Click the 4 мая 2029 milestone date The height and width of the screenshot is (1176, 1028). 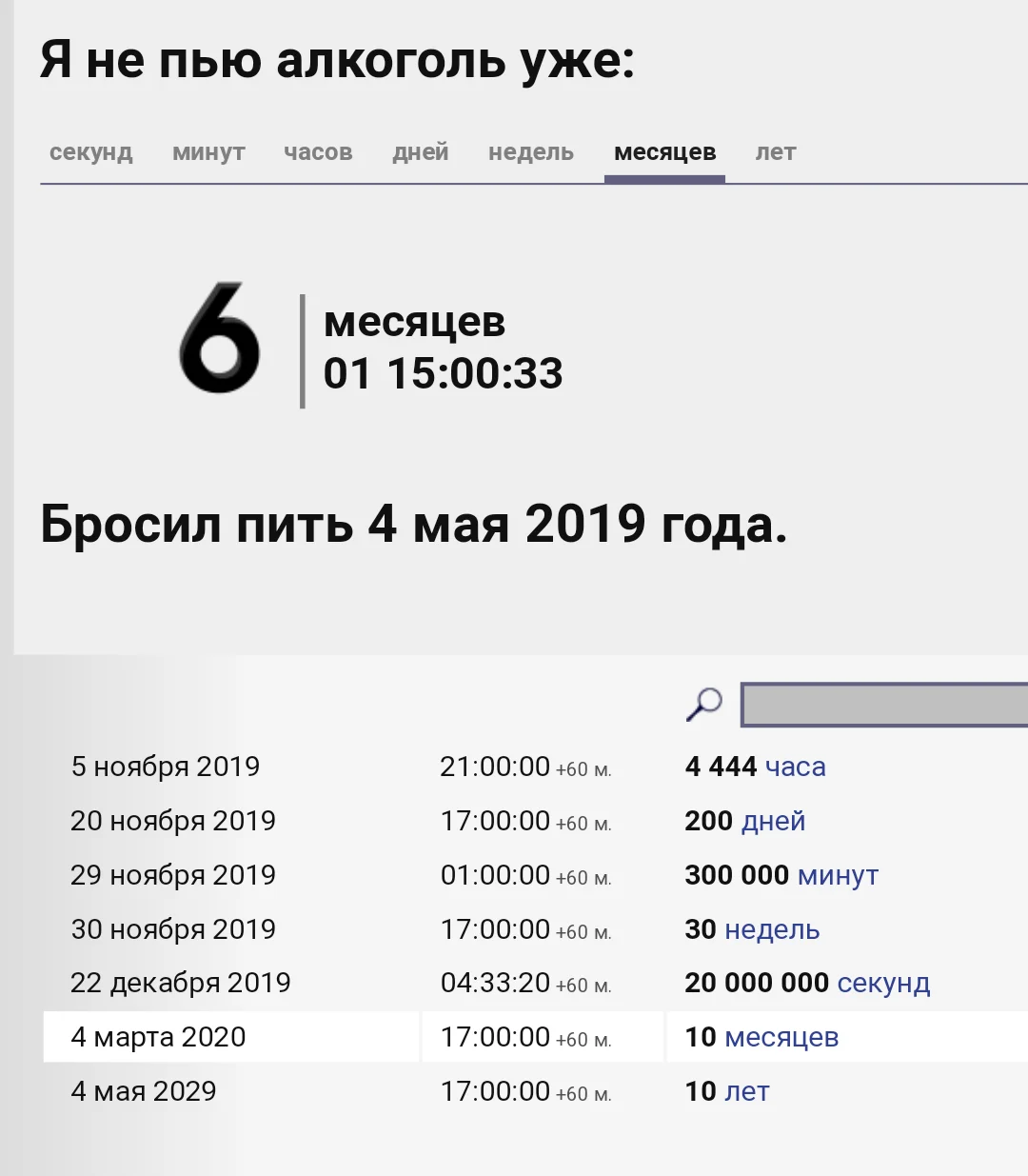(x=143, y=1091)
